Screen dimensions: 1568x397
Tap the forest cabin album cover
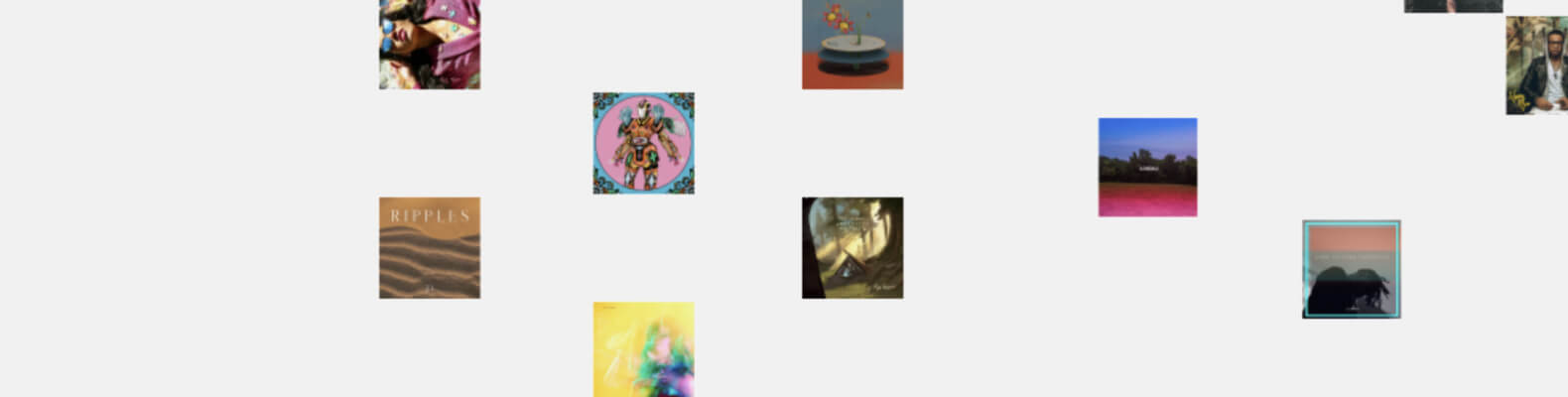click(x=852, y=247)
